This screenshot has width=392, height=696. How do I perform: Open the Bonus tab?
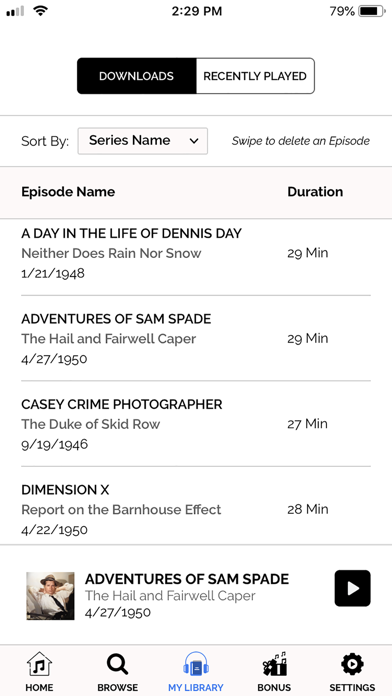[x=274, y=672]
